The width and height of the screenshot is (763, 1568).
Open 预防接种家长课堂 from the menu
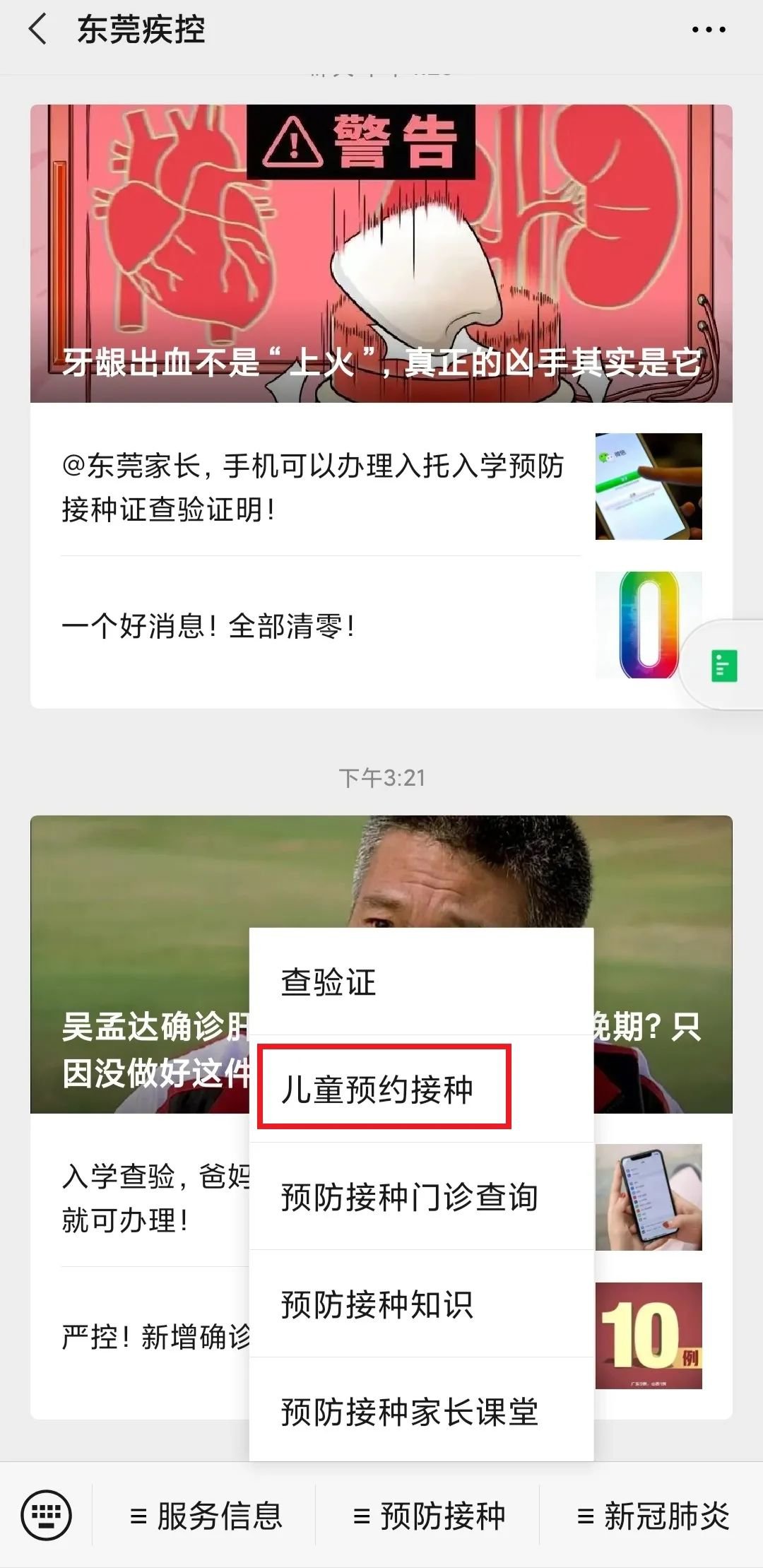[x=421, y=1412]
